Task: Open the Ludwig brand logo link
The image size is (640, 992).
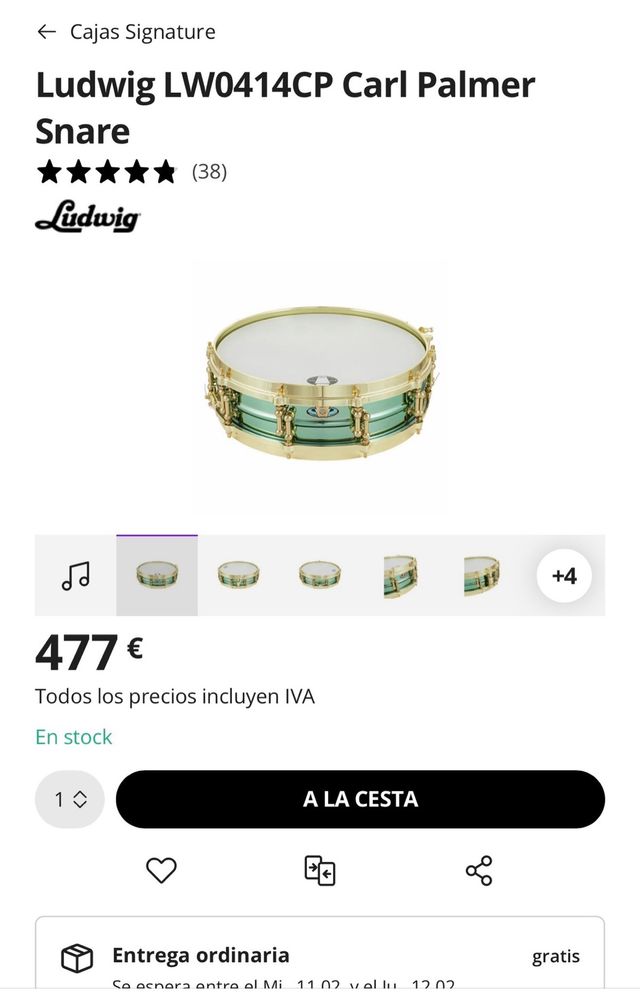Action: (87, 217)
